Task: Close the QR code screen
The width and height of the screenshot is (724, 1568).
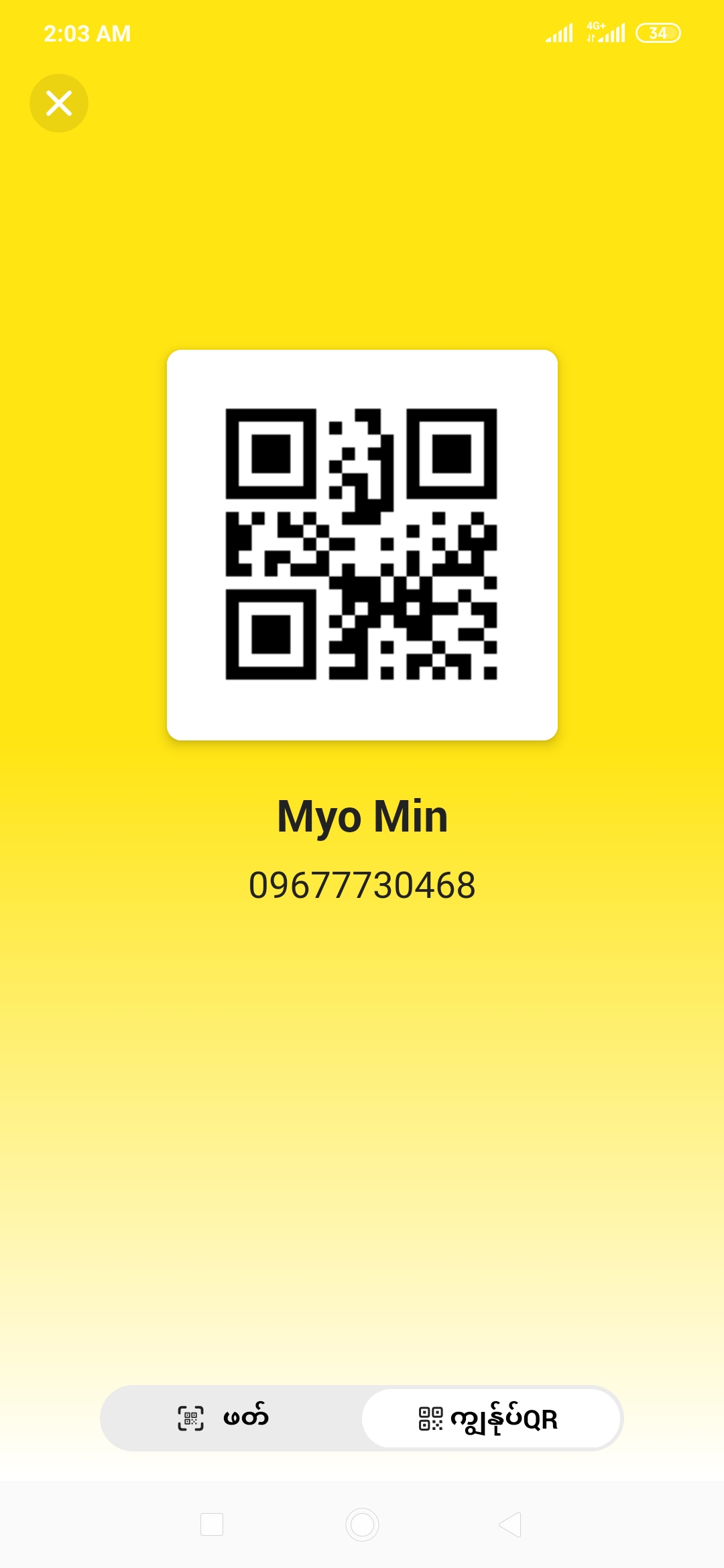Action: click(59, 103)
